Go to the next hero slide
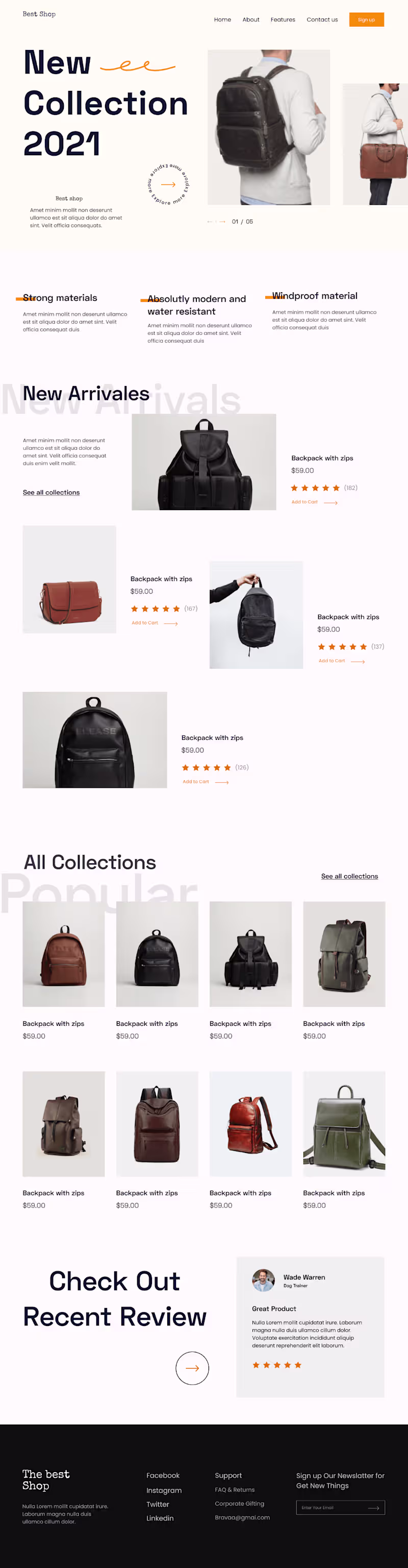 pyautogui.click(x=222, y=222)
